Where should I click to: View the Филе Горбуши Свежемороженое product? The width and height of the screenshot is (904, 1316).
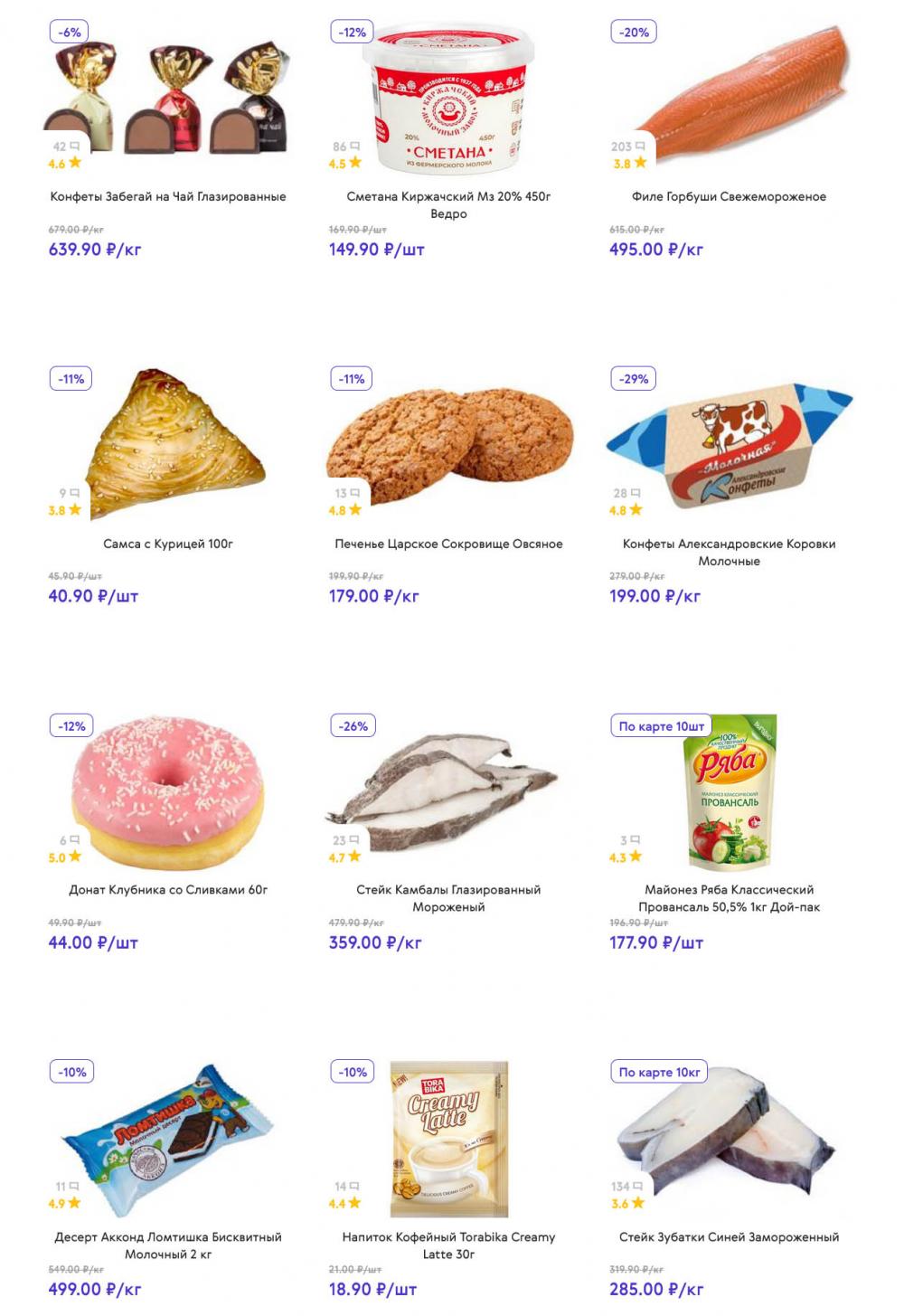(729, 196)
